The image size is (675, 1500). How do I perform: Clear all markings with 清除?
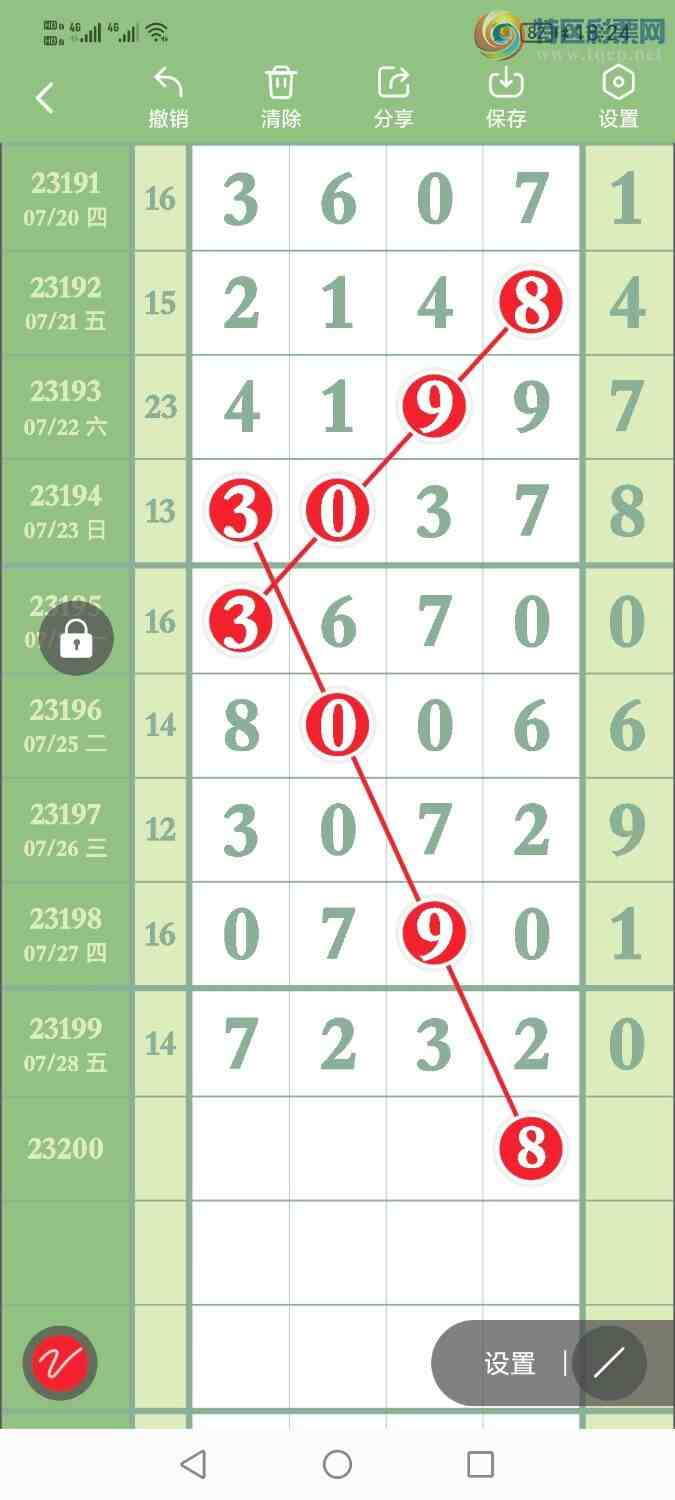pos(281,98)
